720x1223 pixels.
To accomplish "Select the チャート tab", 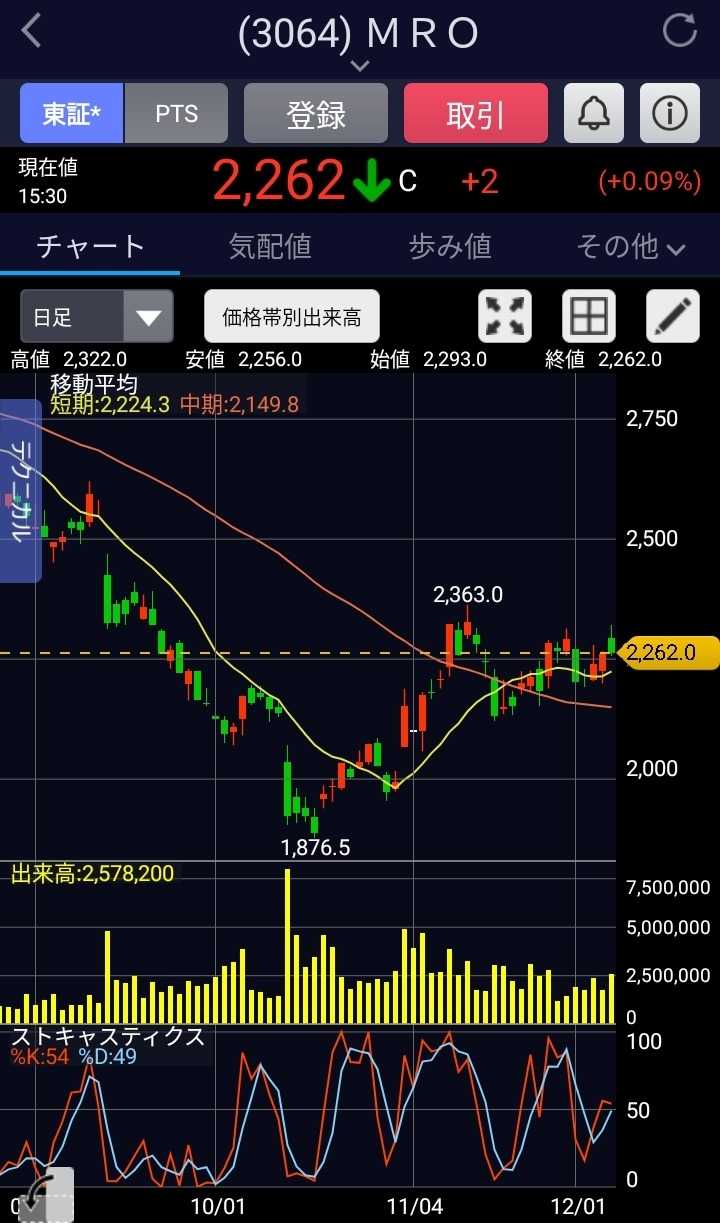I will (x=90, y=246).
